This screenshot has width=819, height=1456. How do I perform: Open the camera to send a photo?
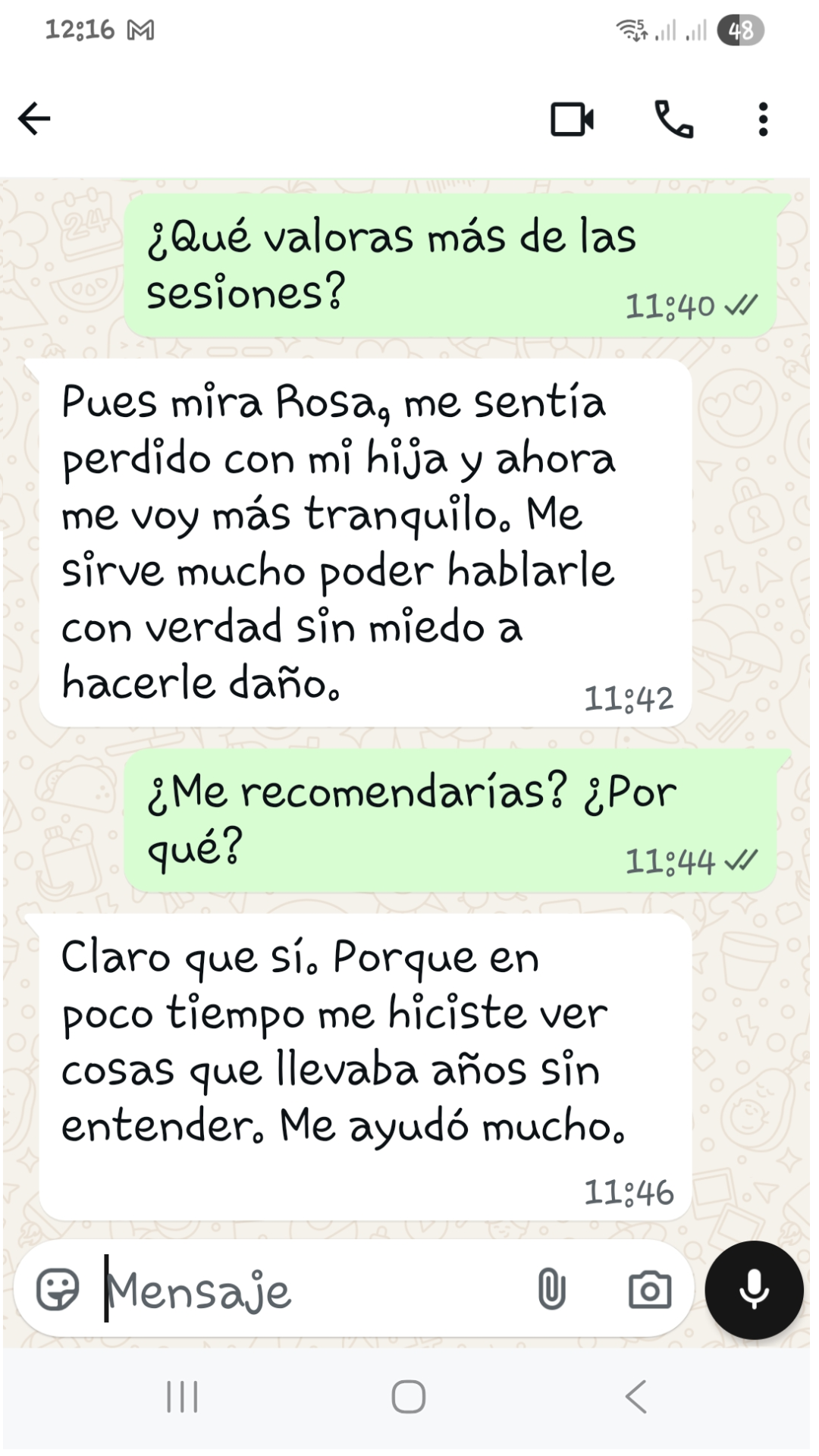[x=651, y=1289]
